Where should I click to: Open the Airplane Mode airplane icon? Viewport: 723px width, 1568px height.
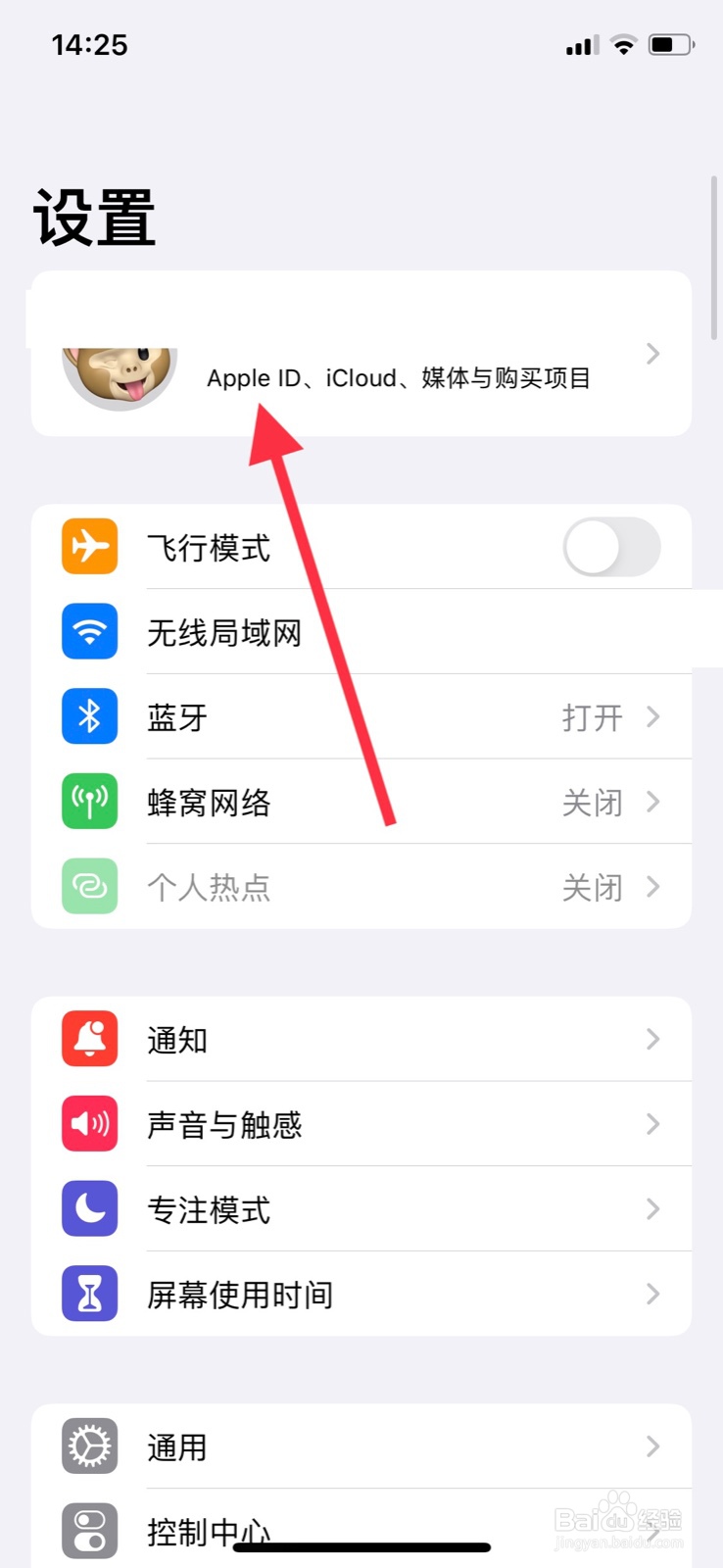tap(88, 547)
